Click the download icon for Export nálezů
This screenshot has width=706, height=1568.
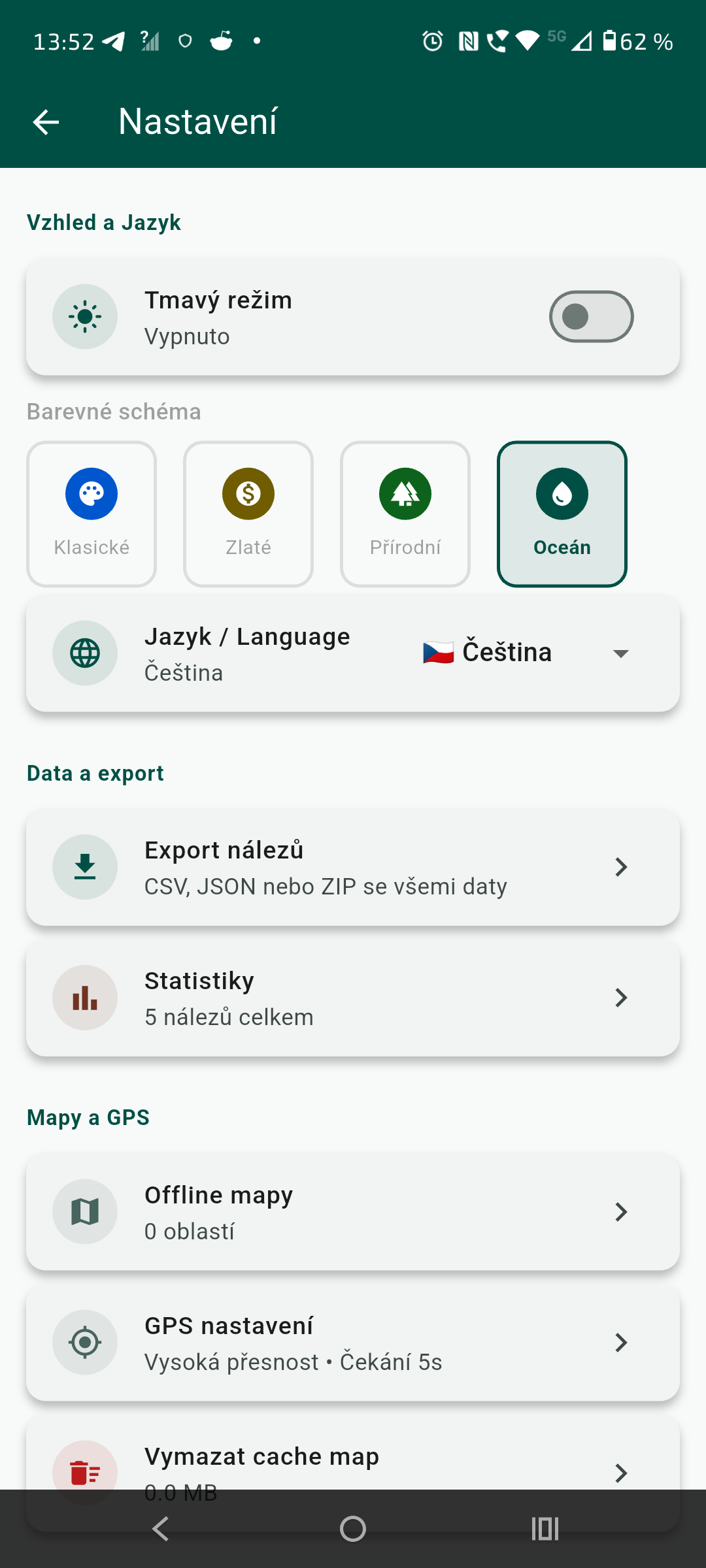point(85,867)
